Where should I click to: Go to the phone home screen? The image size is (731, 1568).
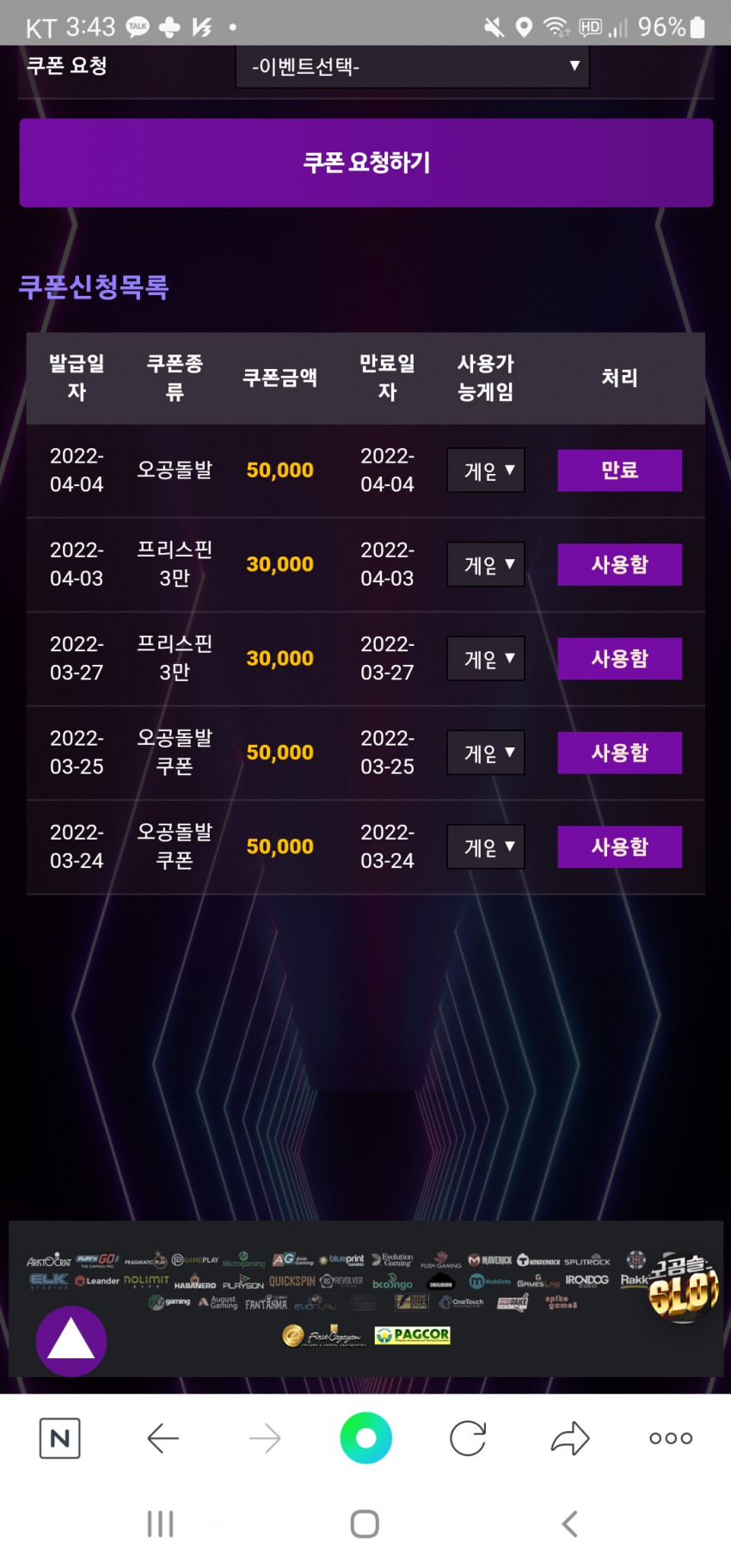click(365, 1524)
